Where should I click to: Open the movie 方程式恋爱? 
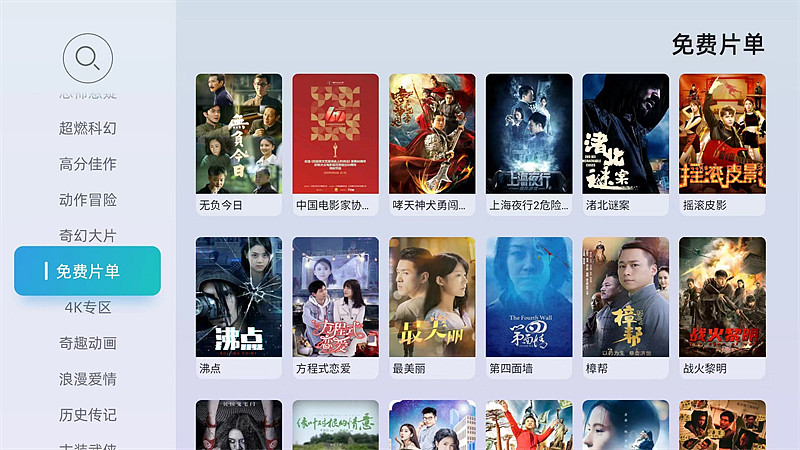click(335, 298)
